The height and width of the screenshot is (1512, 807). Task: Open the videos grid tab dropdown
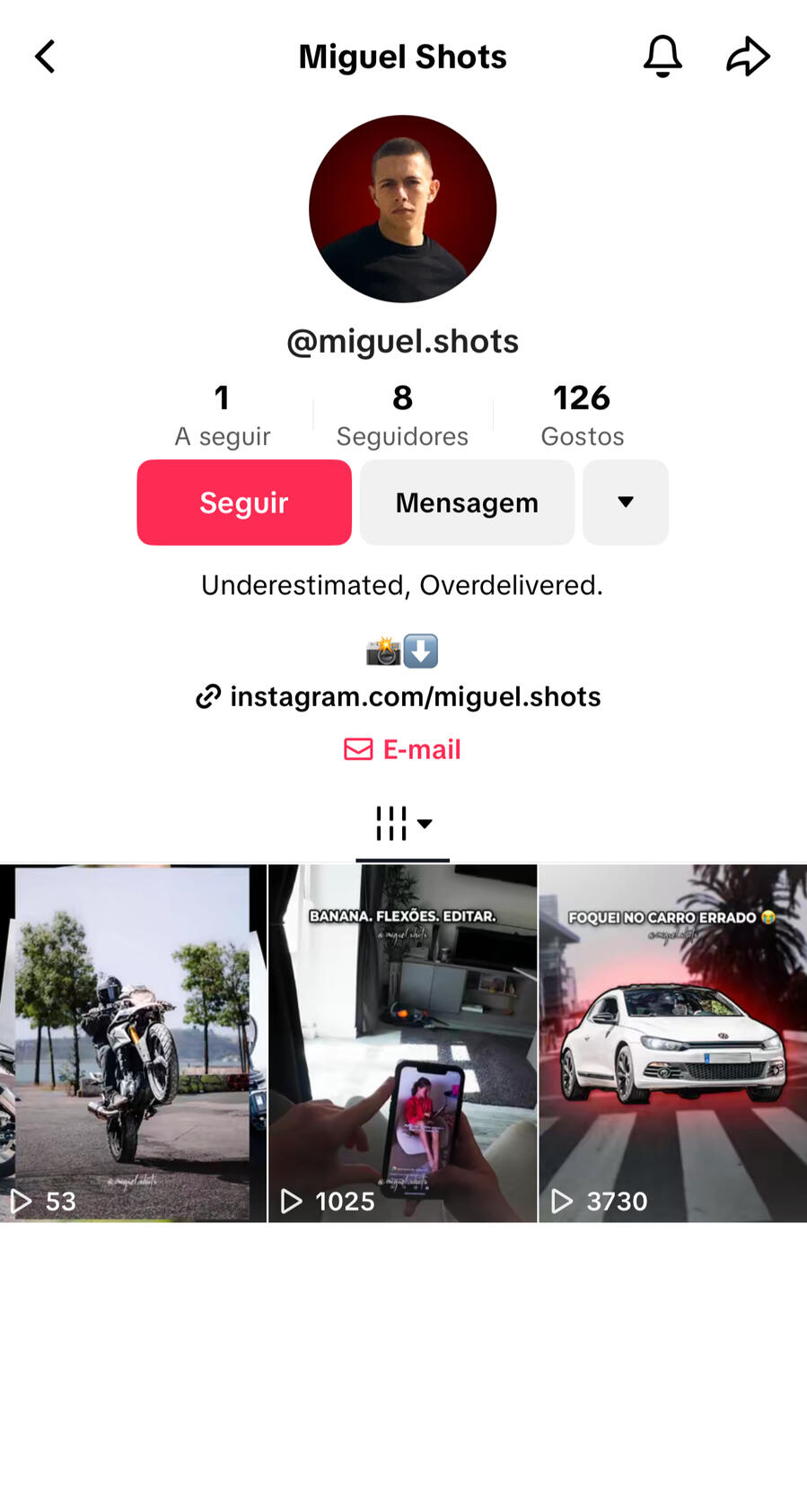coord(403,823)
